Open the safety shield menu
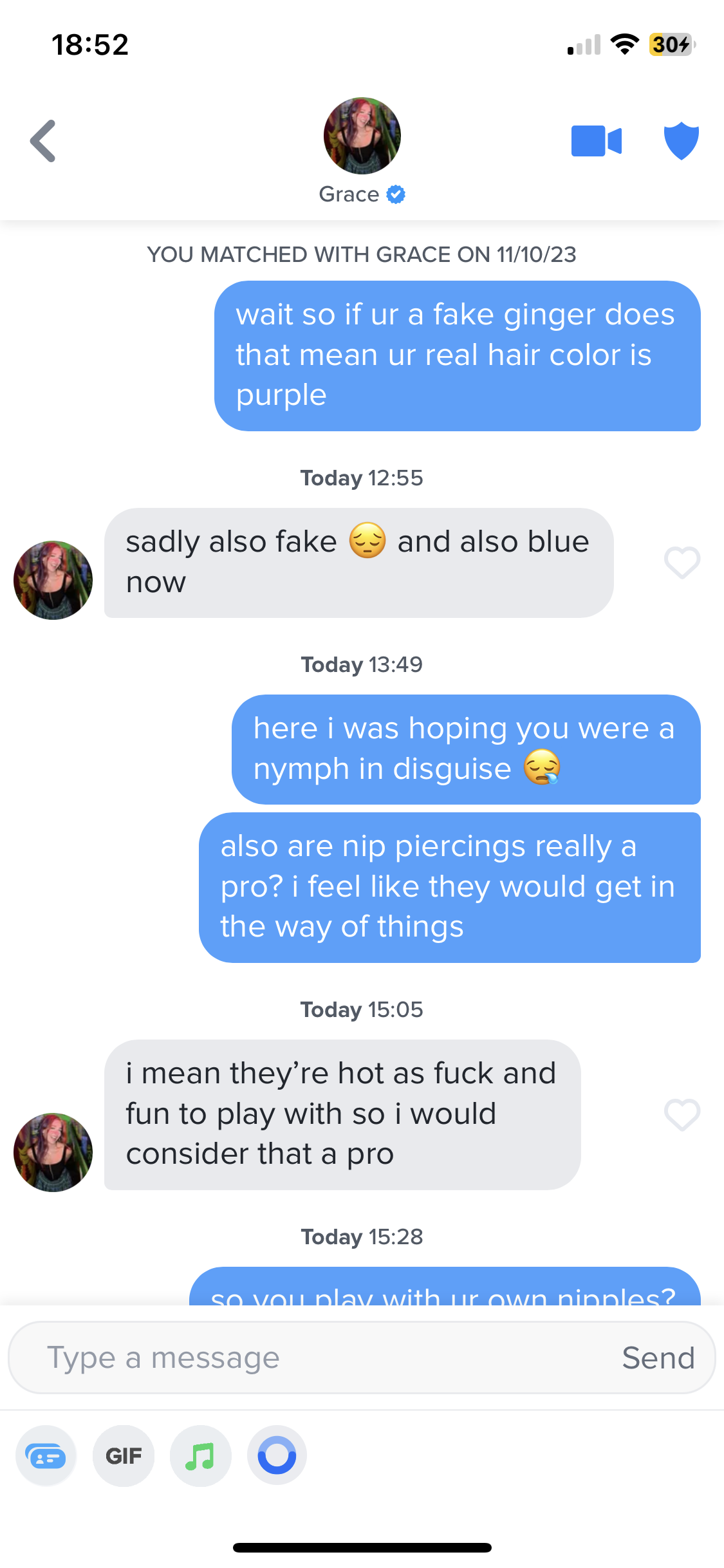This screenshot has width=724, height=1568. tap(681, 140)
